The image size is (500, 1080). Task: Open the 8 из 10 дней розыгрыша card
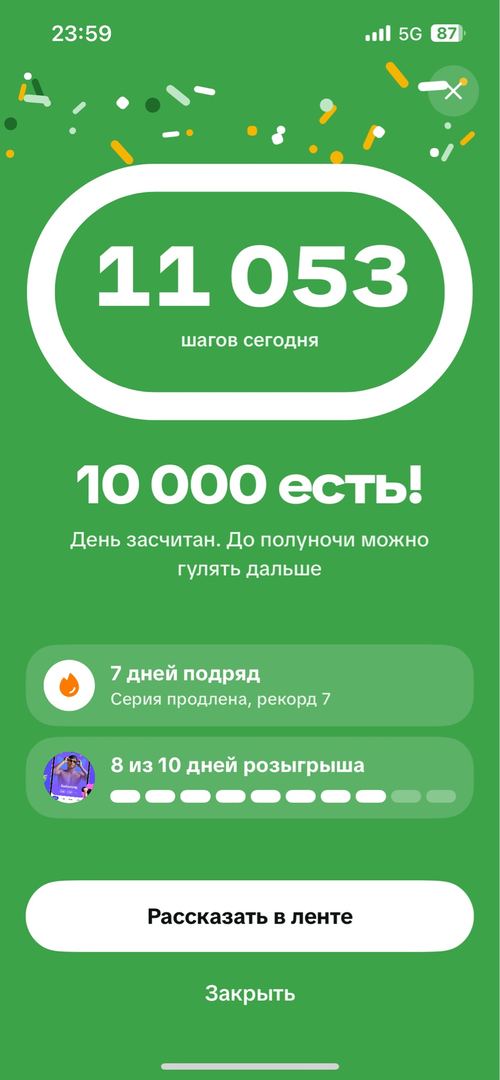[250, 778]
